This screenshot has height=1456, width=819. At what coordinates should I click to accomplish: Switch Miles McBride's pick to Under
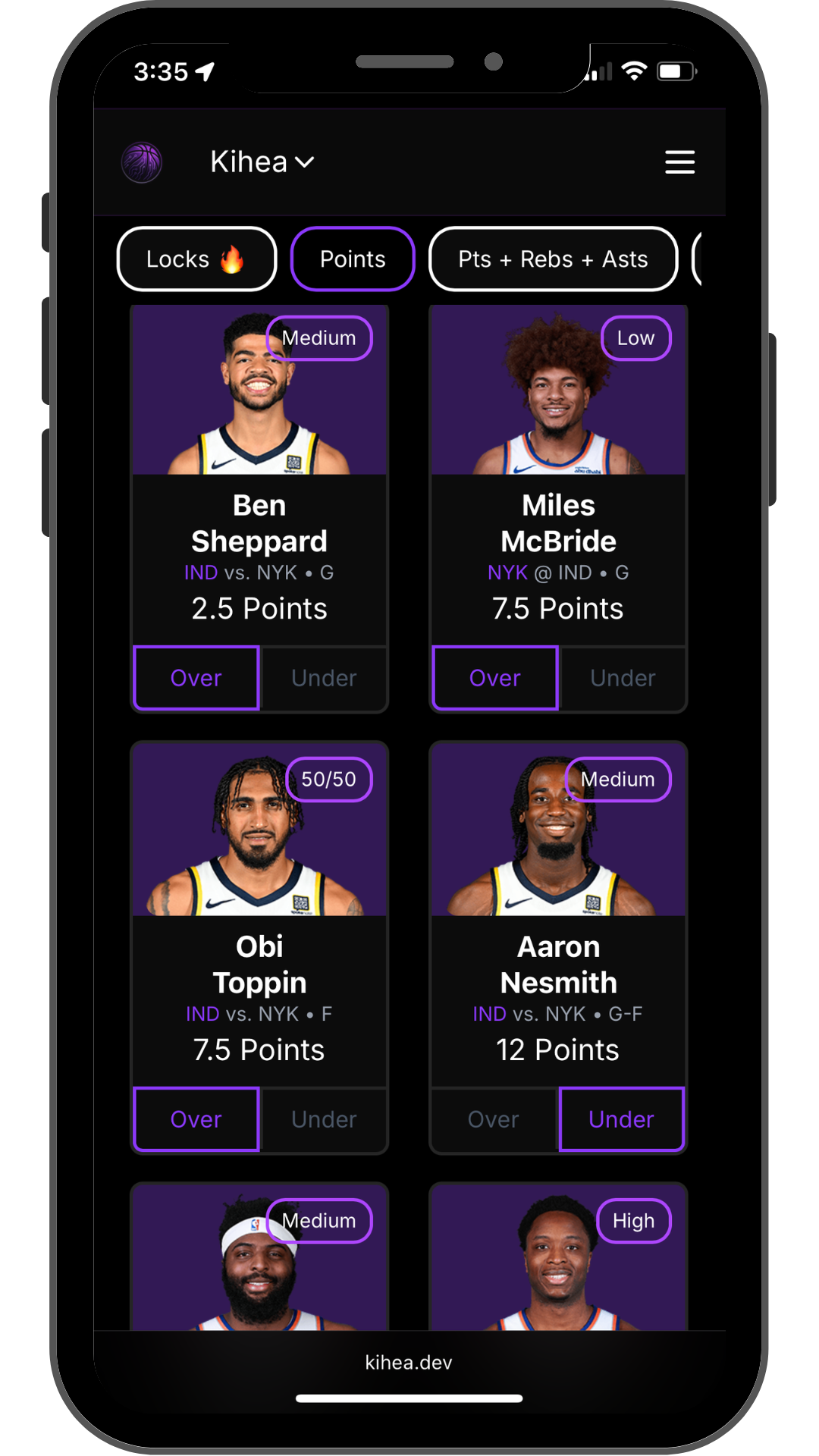tap(622, 678)
